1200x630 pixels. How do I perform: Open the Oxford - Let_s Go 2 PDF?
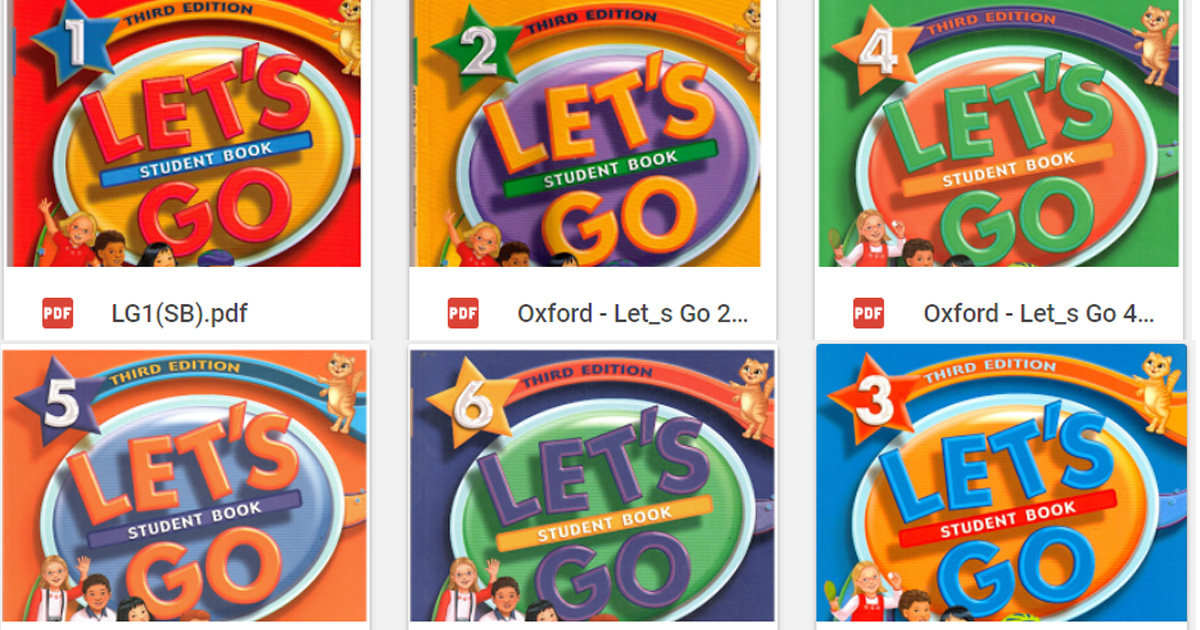click(631, 313)
